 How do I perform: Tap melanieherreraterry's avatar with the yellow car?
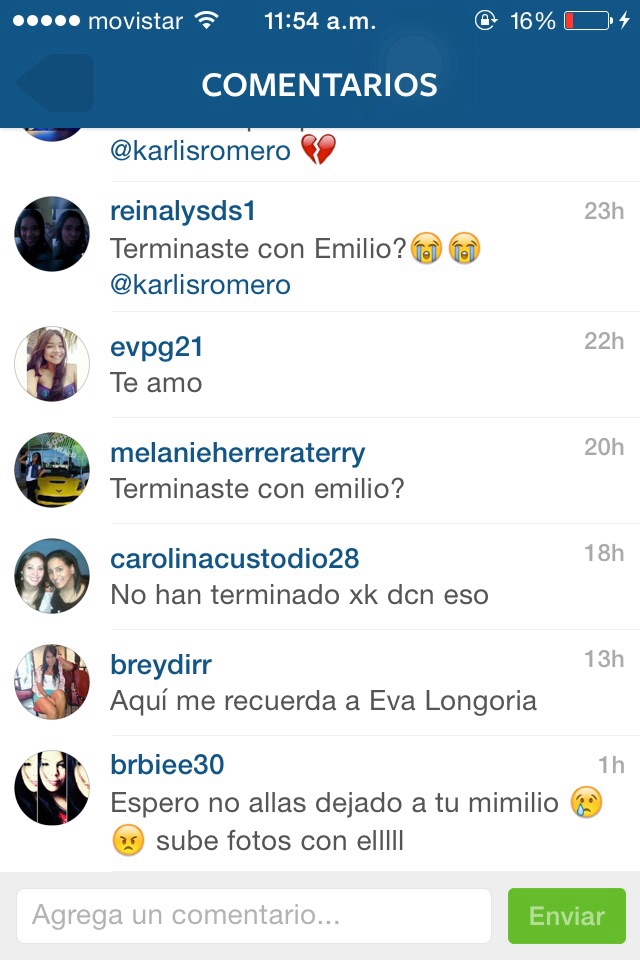[x=52, y=470]
